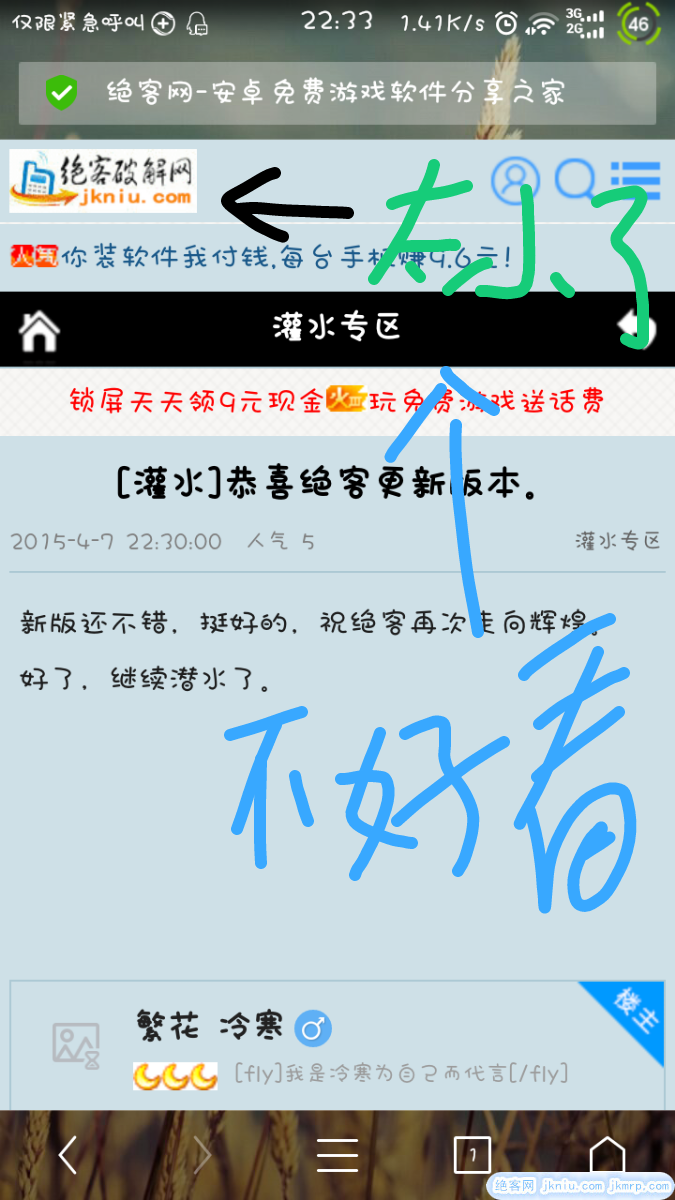Open the browser tabs switcher
Screen dimensions: 675x1200
coord(472,1155)
